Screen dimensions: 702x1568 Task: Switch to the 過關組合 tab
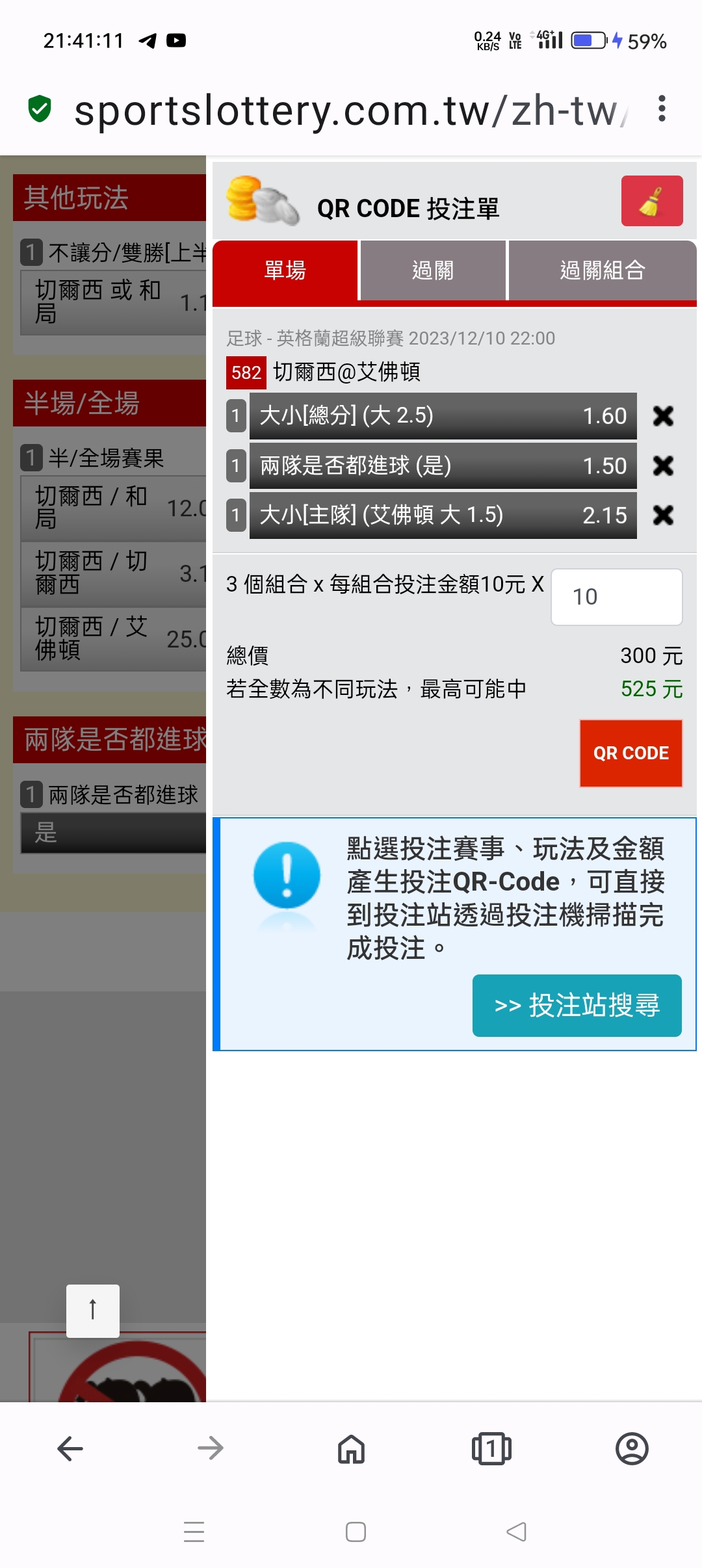point(603,270)
